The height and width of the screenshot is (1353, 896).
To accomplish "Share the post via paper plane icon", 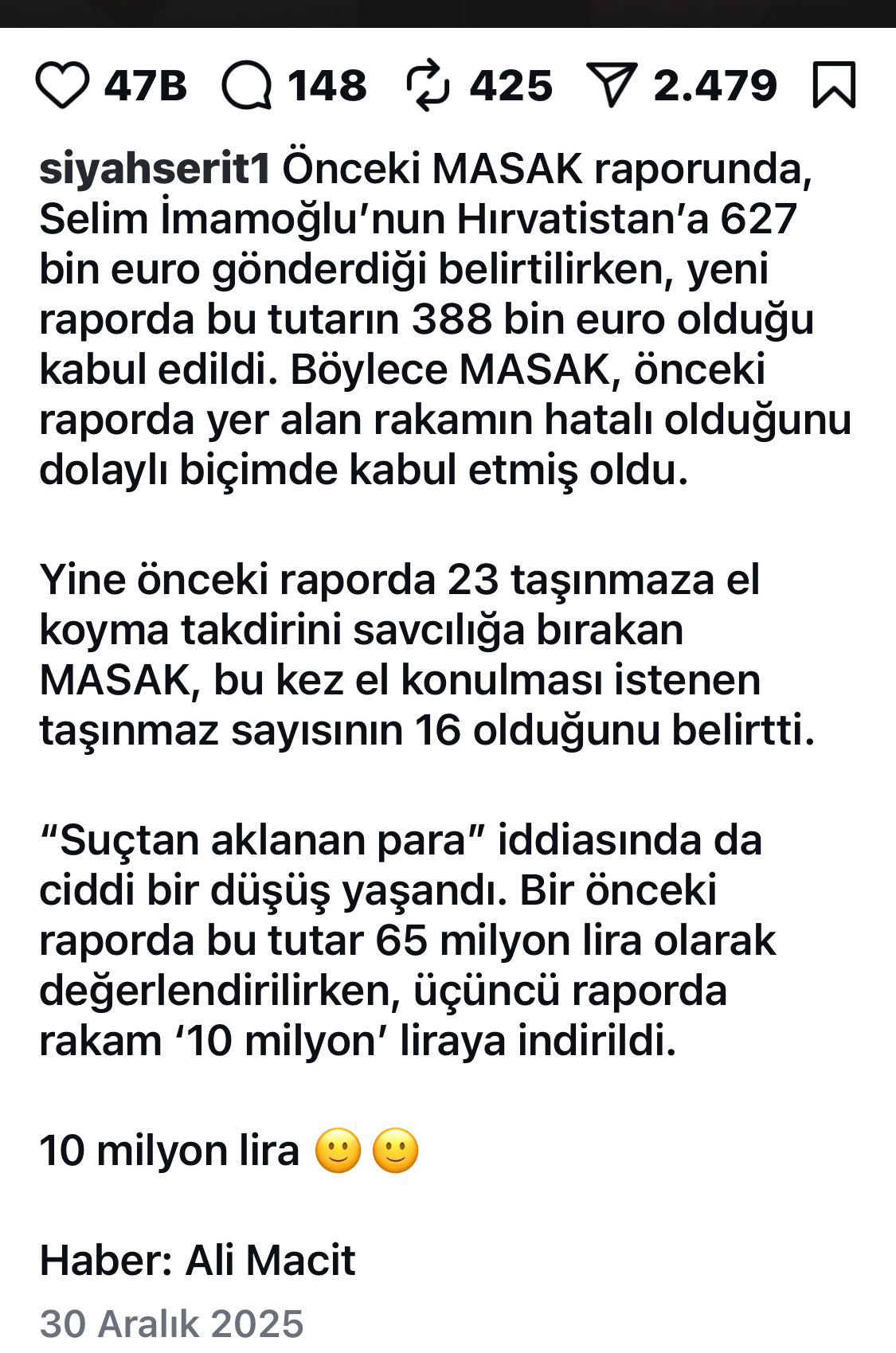I will point(612,85).
